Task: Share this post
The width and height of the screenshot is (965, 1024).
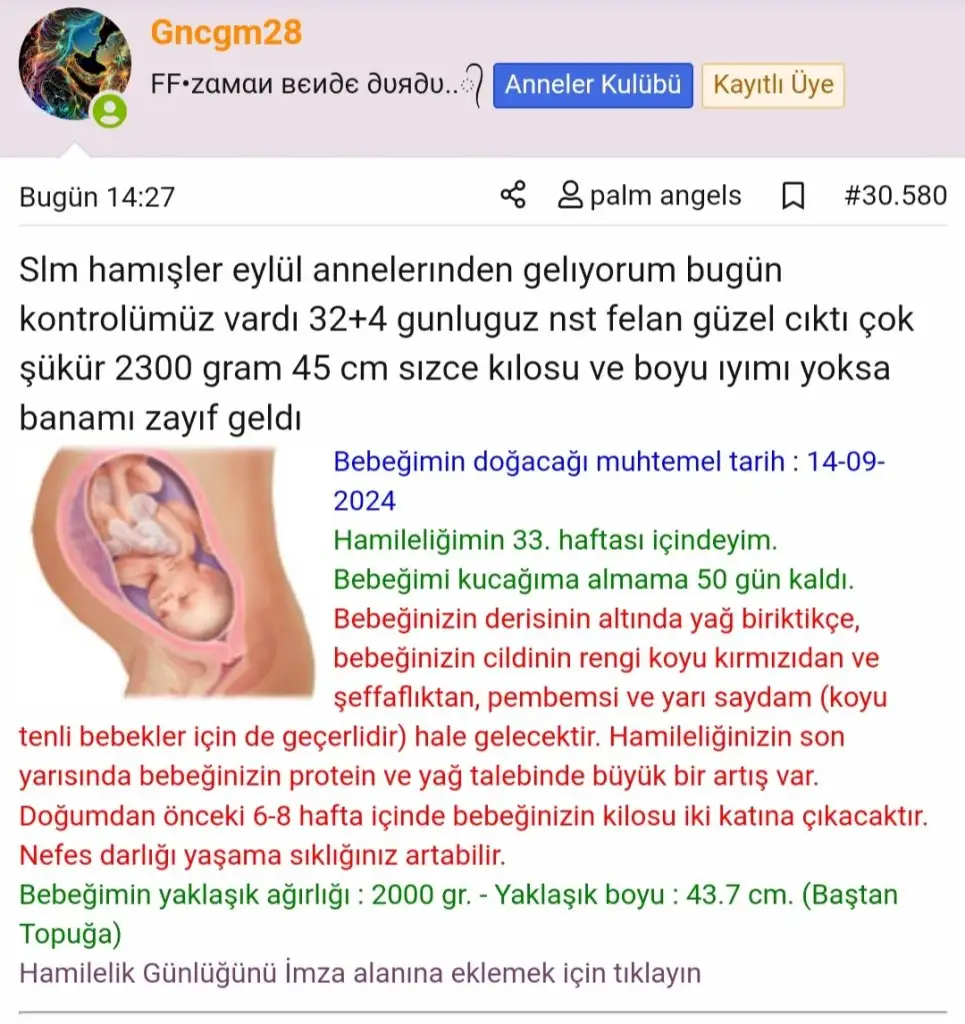Action: tap(513, 195)
